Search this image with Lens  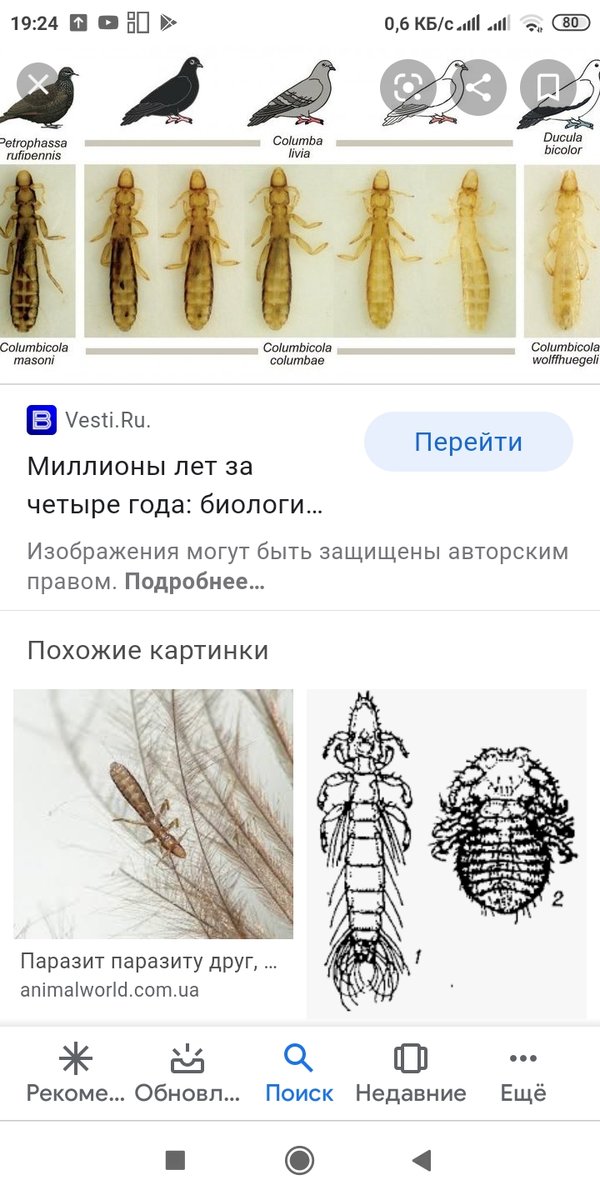pos(407,87)
